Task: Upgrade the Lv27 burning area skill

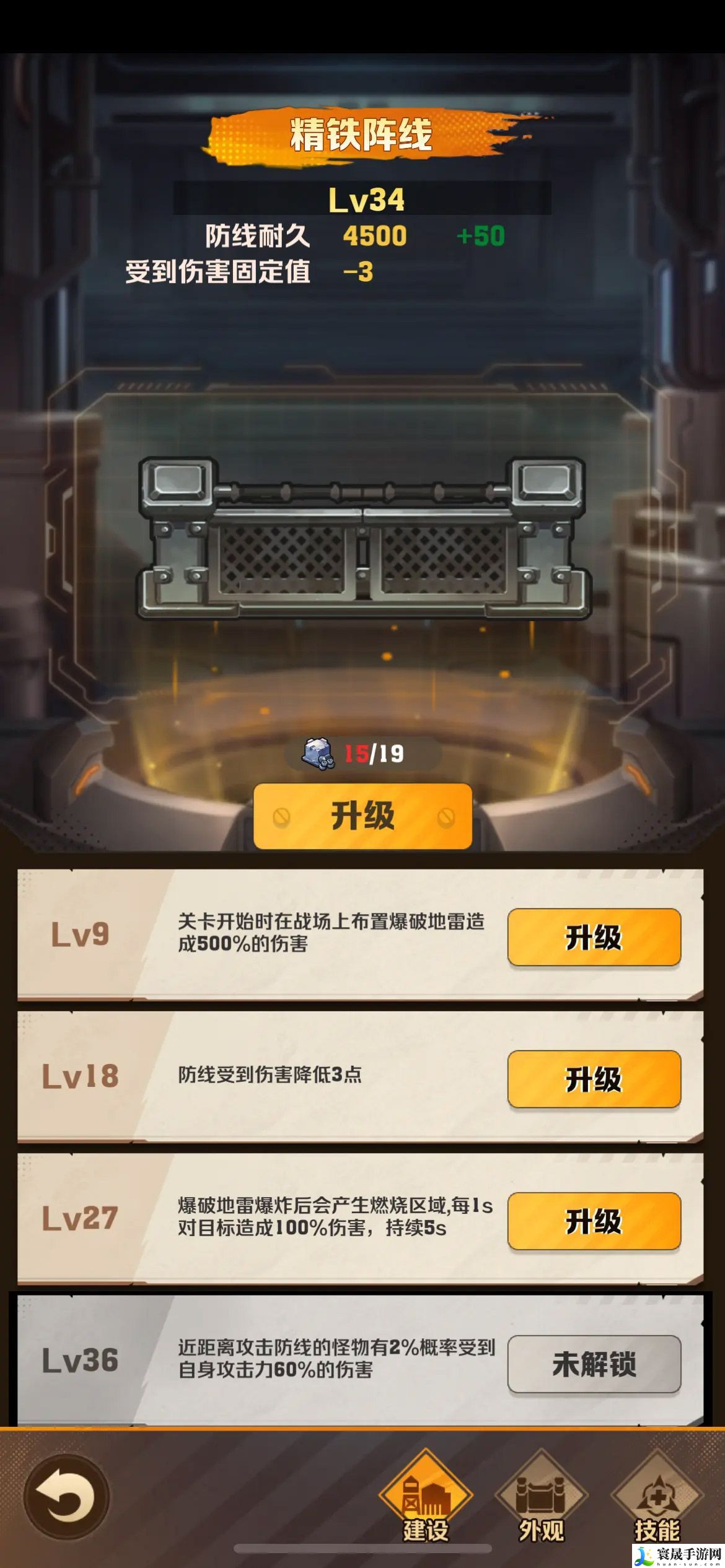Action: [594, 1221]
